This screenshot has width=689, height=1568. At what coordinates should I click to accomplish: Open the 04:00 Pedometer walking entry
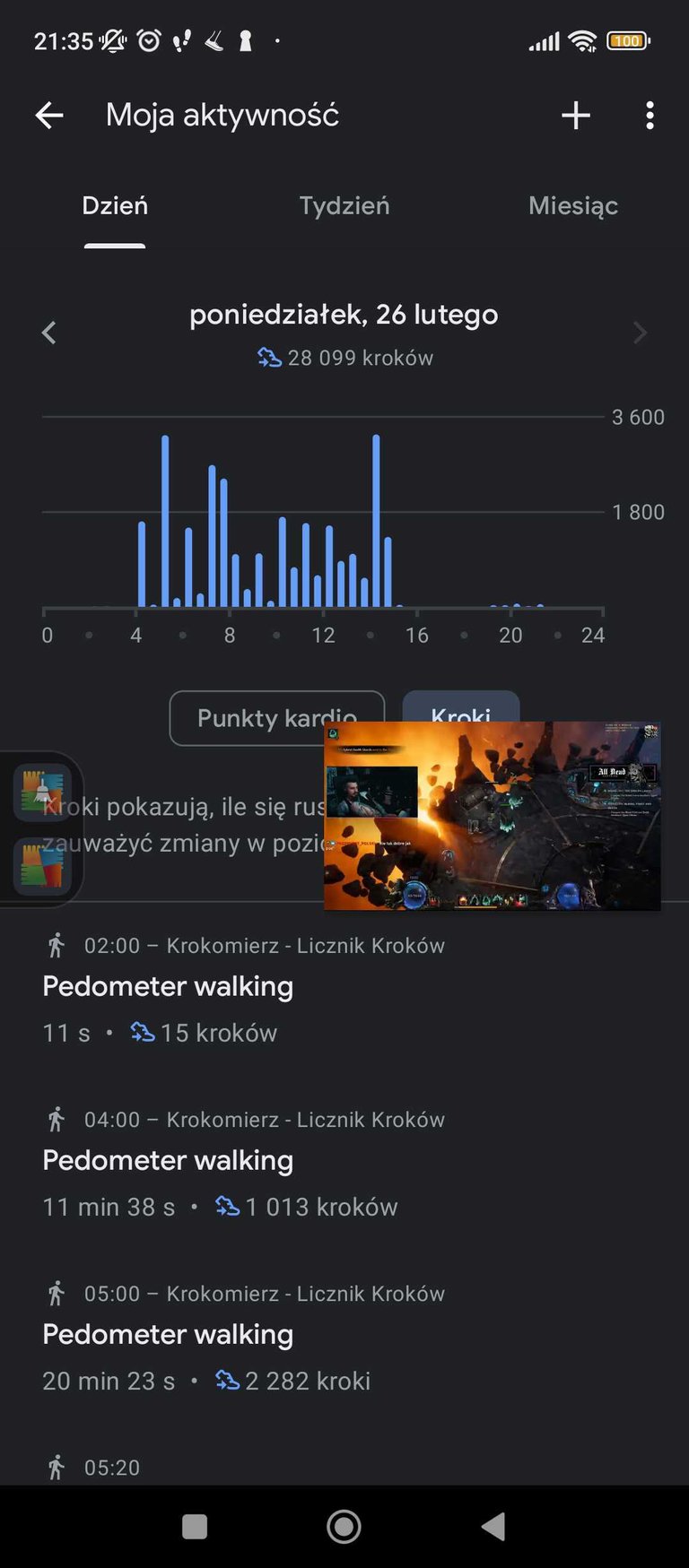coord(344,1164)
